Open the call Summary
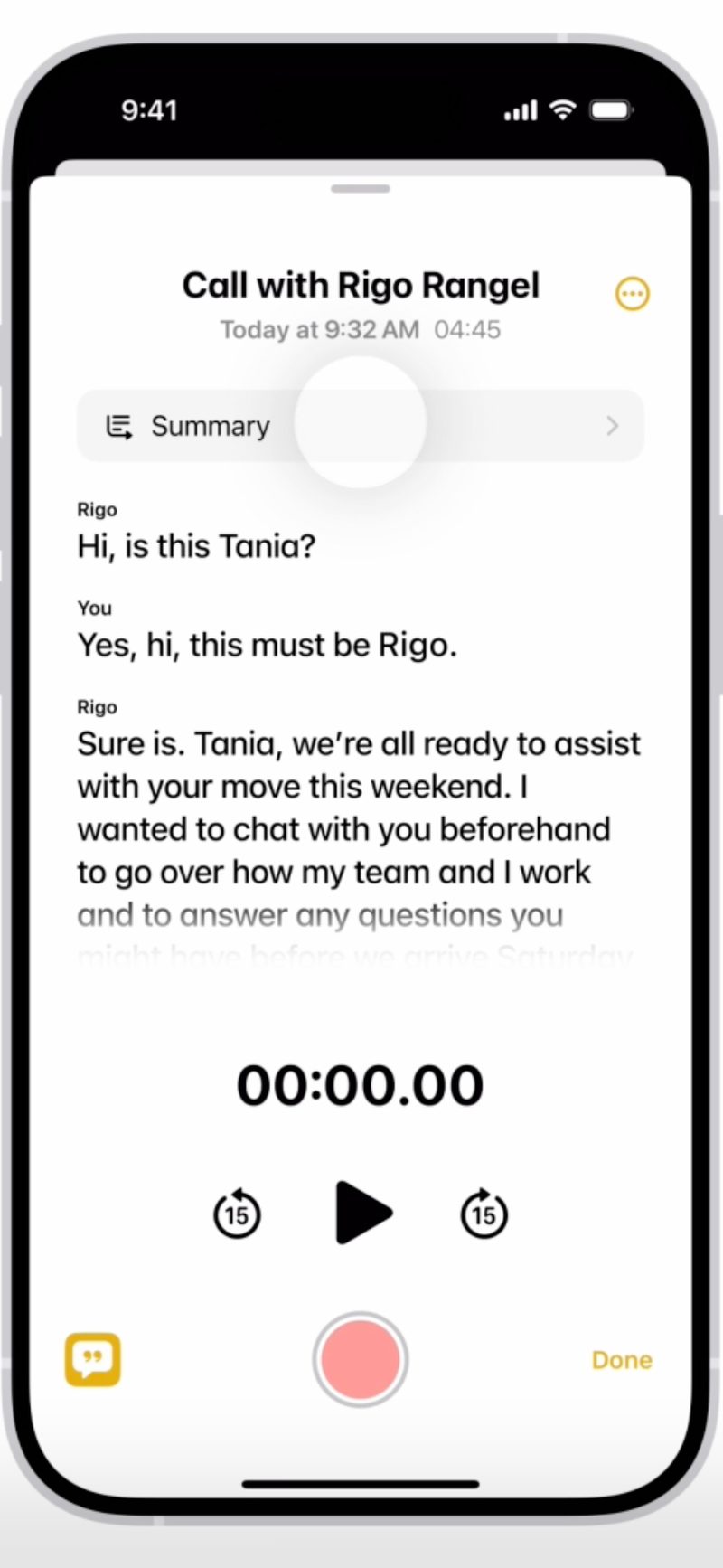Screen dimensions: 723x1568 point(360,426)
